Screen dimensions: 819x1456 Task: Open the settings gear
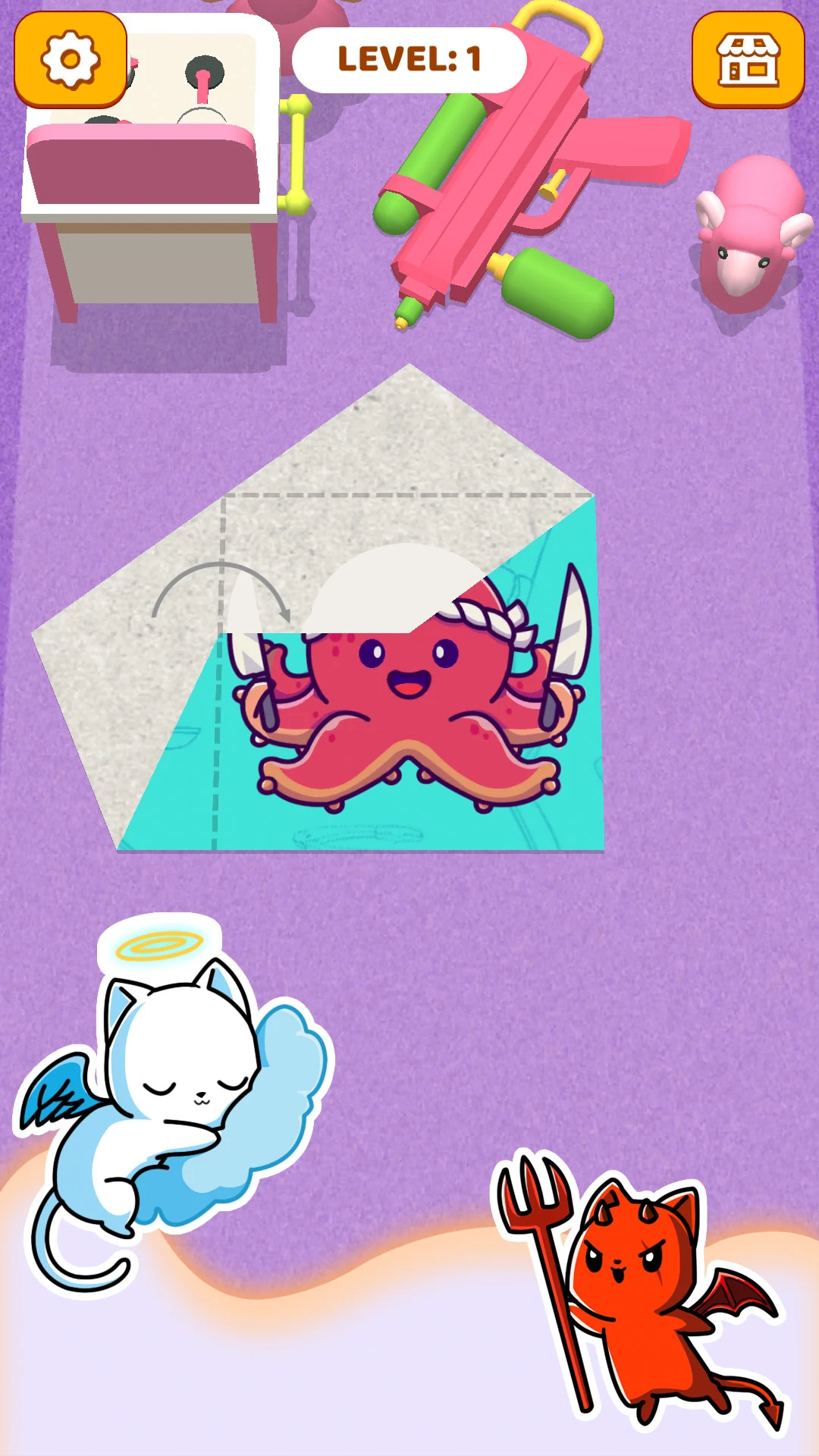(x=71, y=60)
